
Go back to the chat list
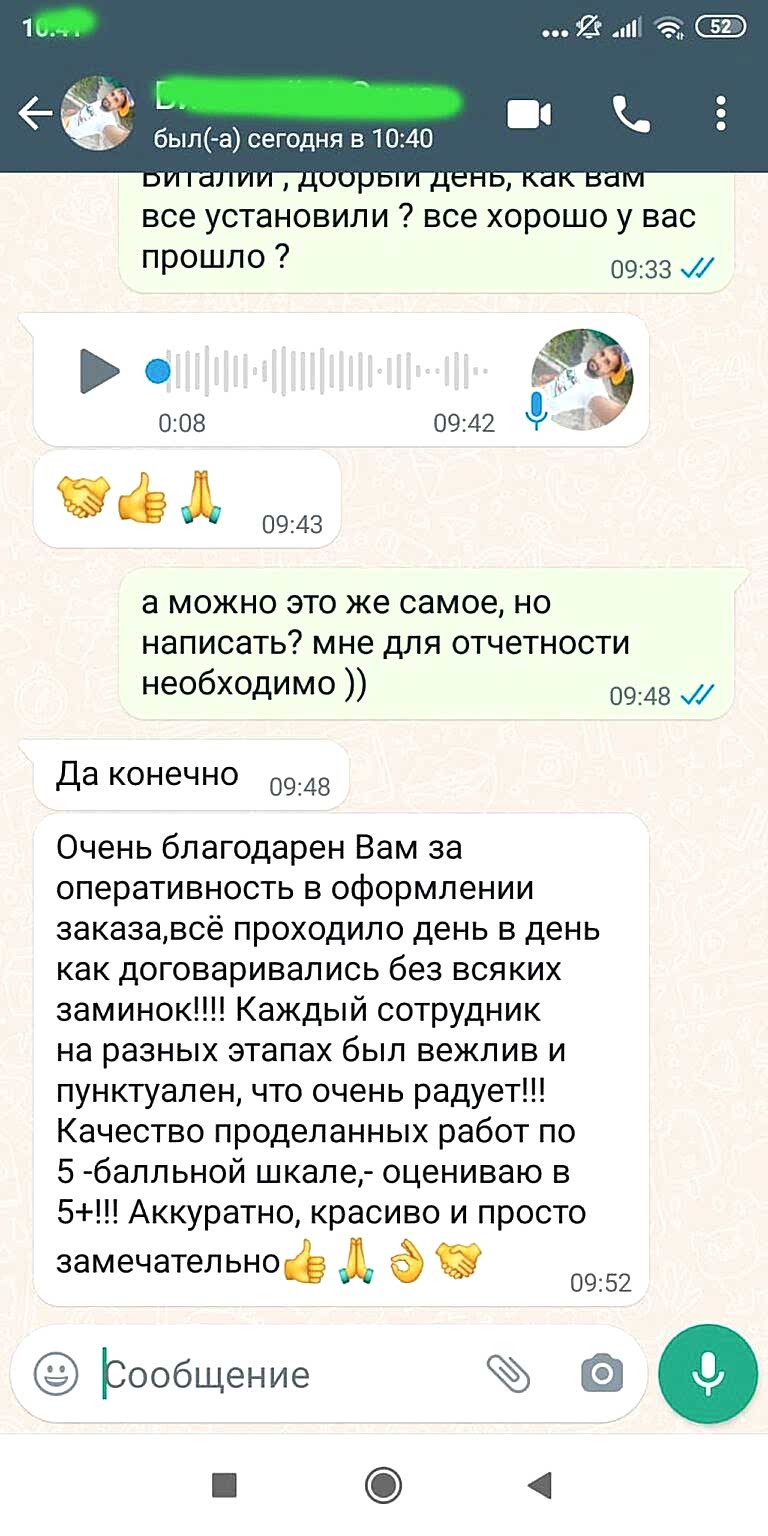[x=34, y=115]
